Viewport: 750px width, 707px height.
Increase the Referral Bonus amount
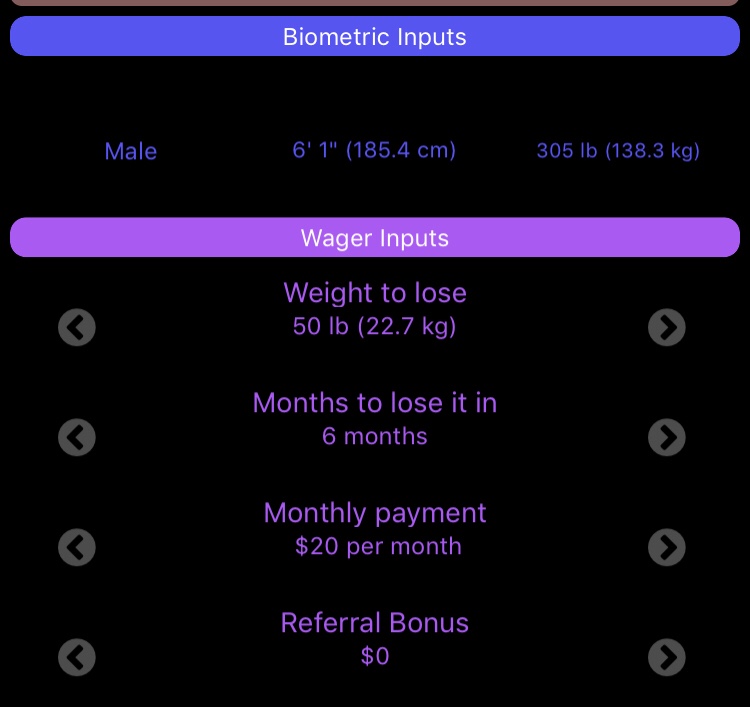click(x=667, y=657)
